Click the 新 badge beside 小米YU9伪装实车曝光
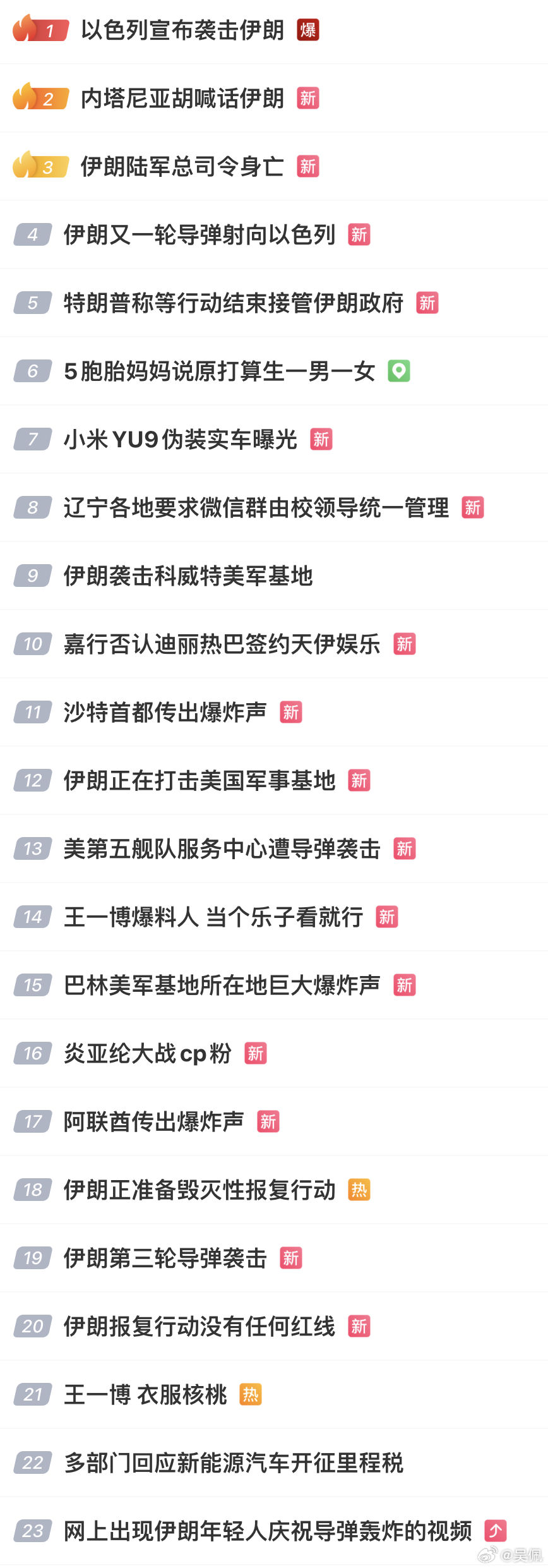Screen dimensions: 548x1568 point(321,440)
